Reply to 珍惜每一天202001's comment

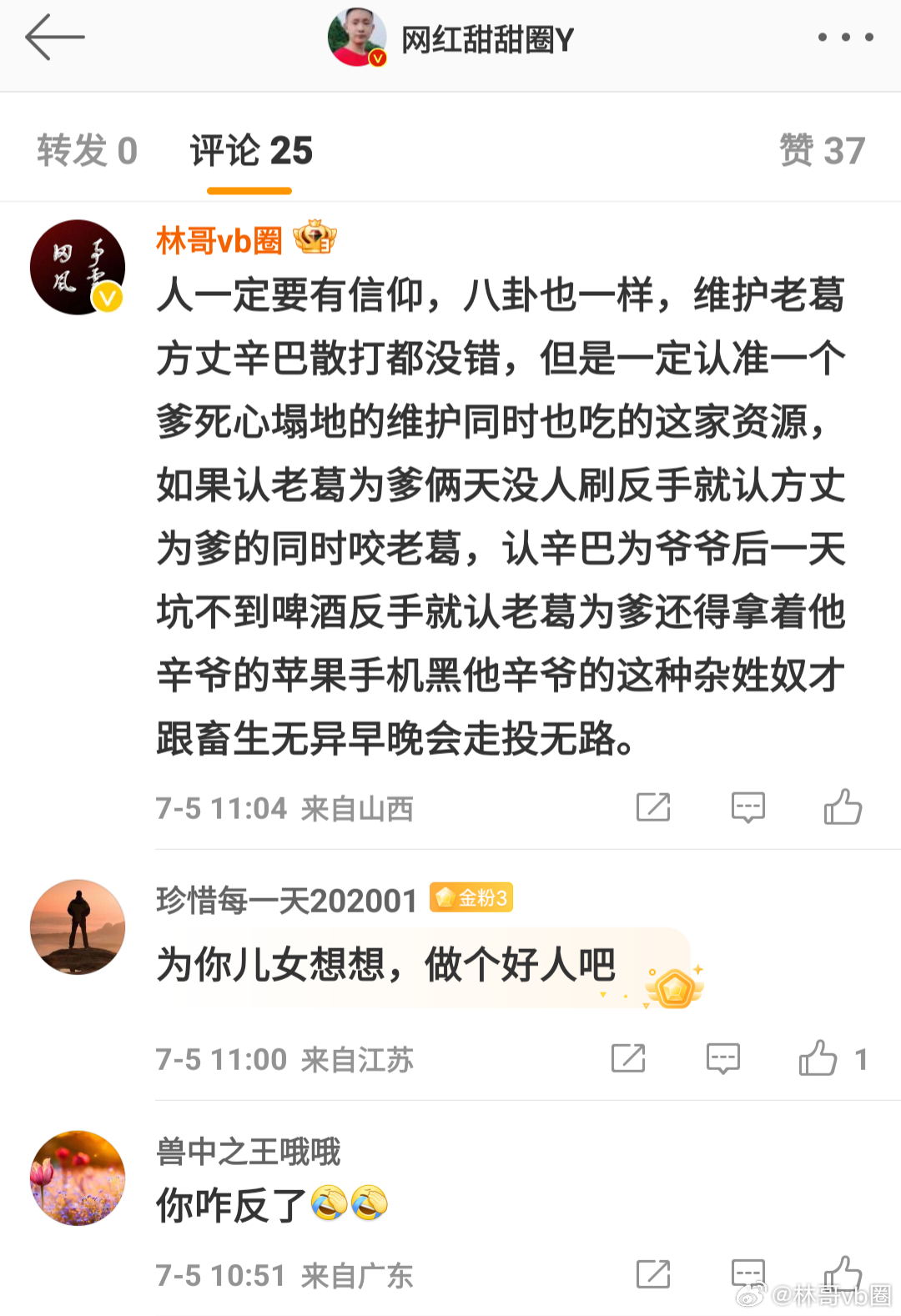coord(722,1058)
